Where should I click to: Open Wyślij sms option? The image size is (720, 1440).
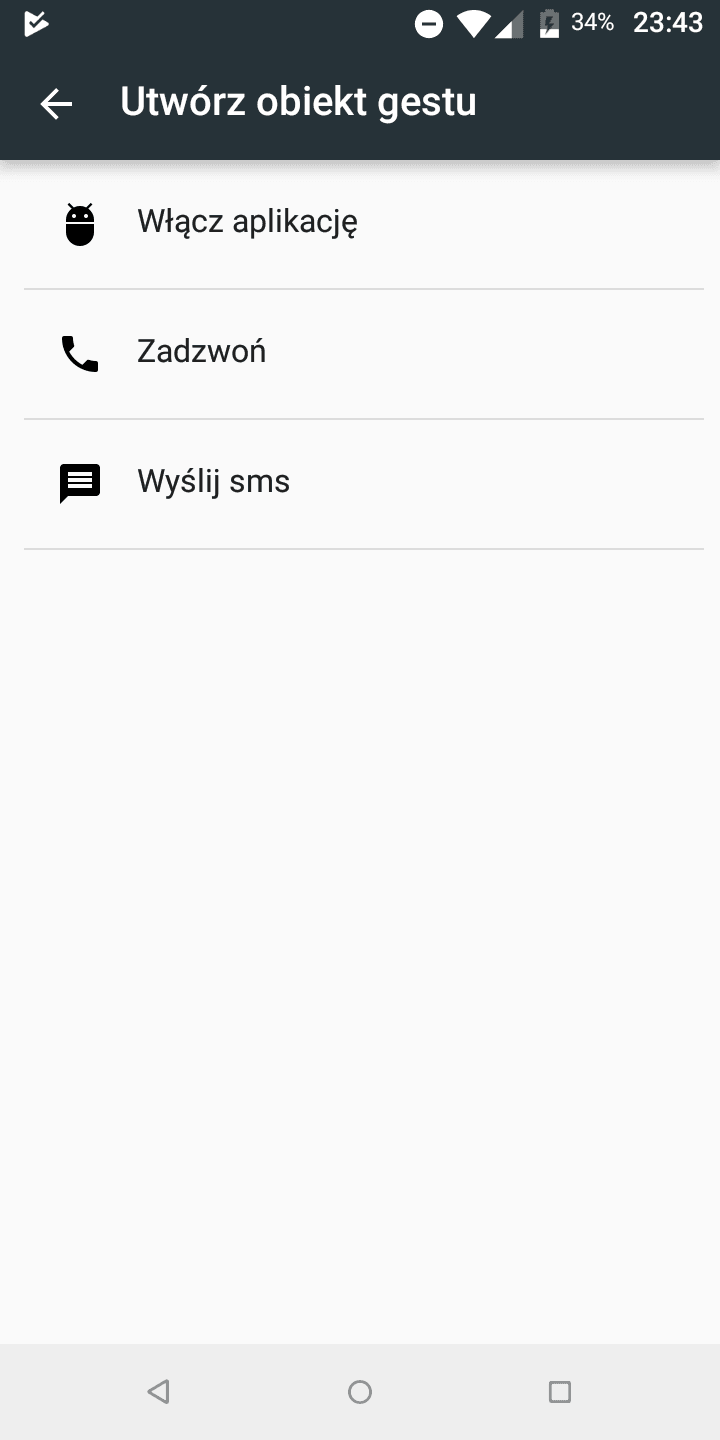click(x=360, y=484)
